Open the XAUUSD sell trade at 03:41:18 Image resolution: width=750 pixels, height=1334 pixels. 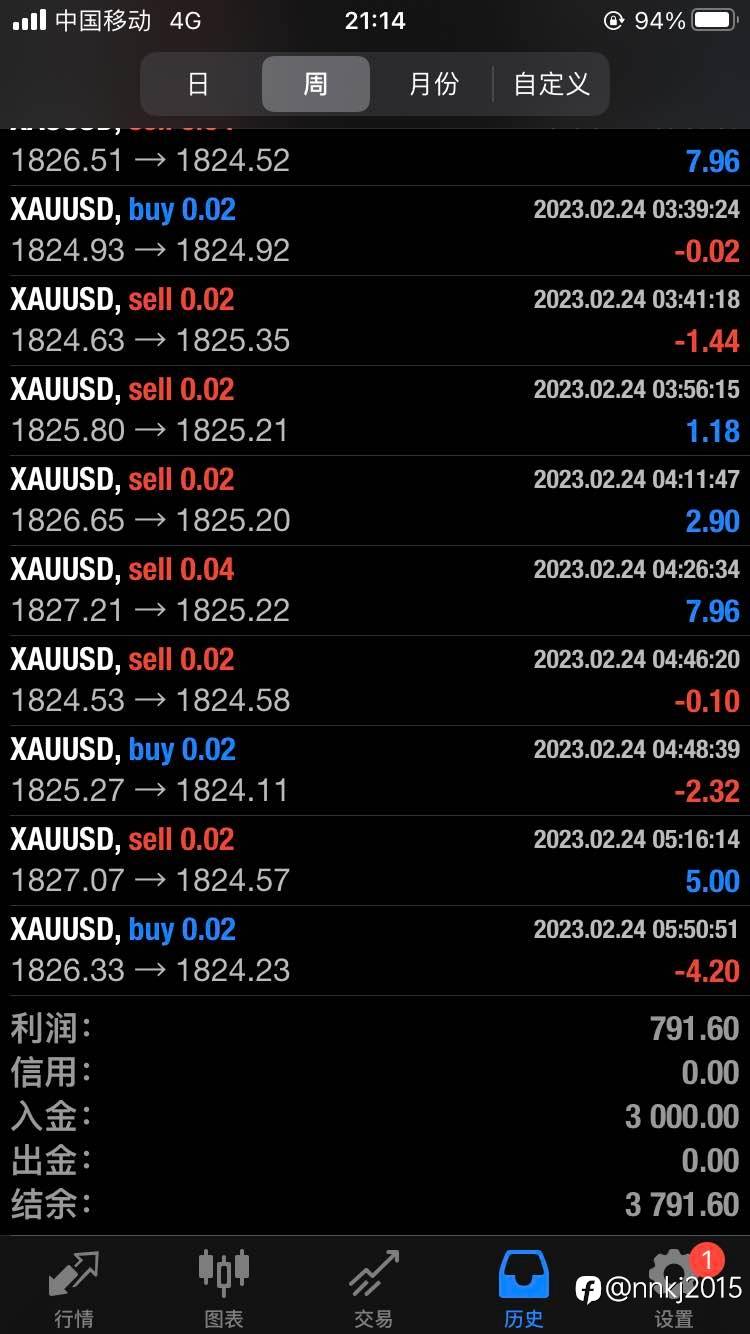point(375,320)
